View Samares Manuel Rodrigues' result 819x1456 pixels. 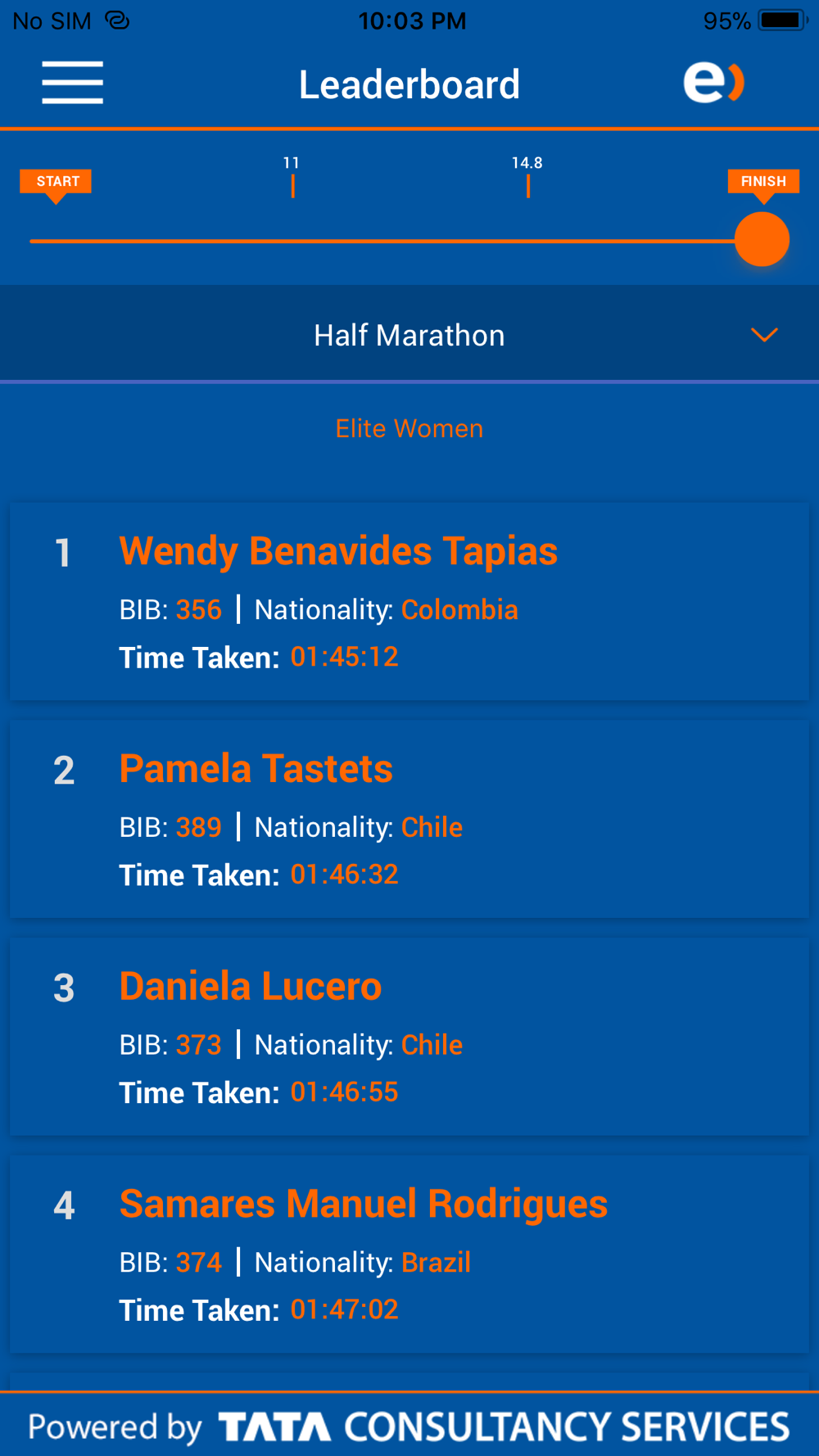[409, 1255]
